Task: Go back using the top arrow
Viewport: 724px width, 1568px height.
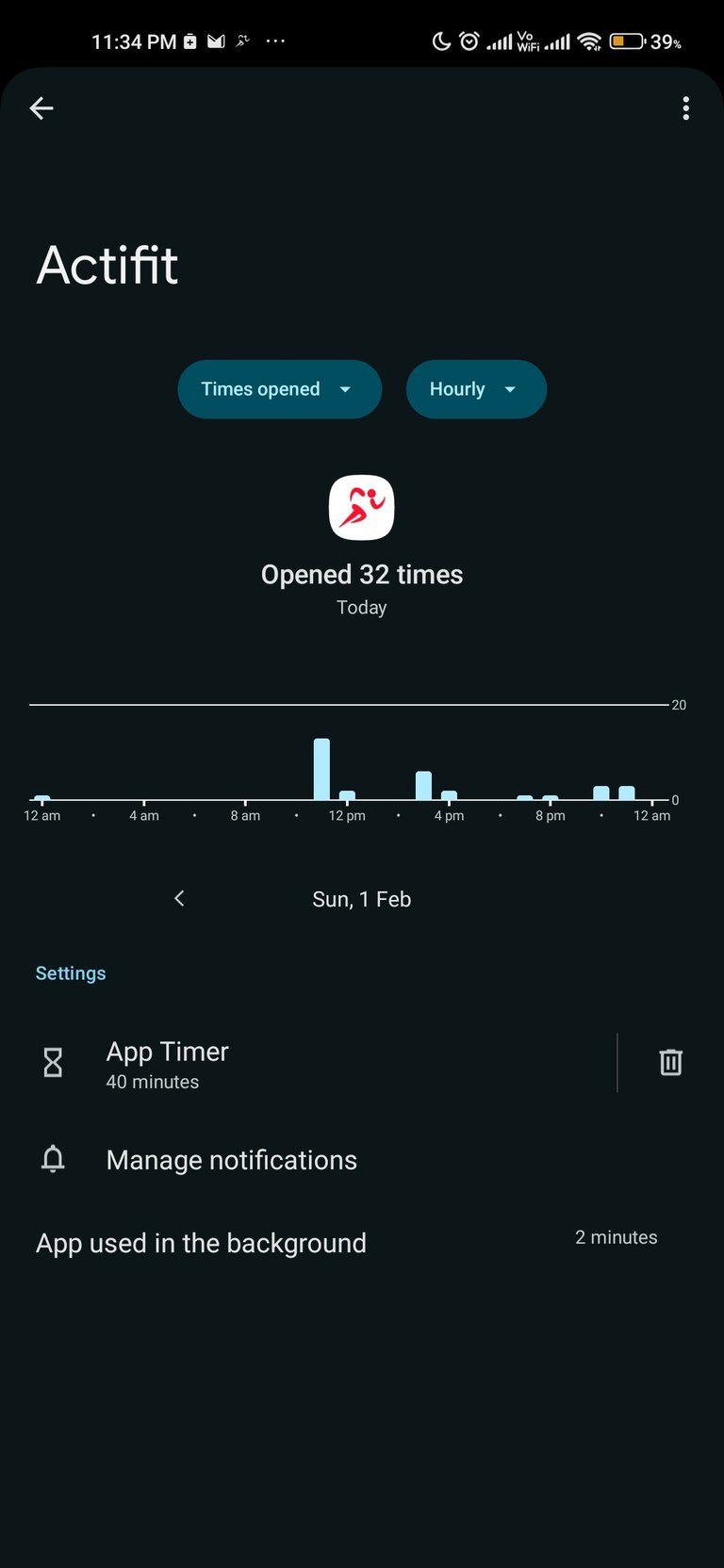Action: [x=41, y=108]
